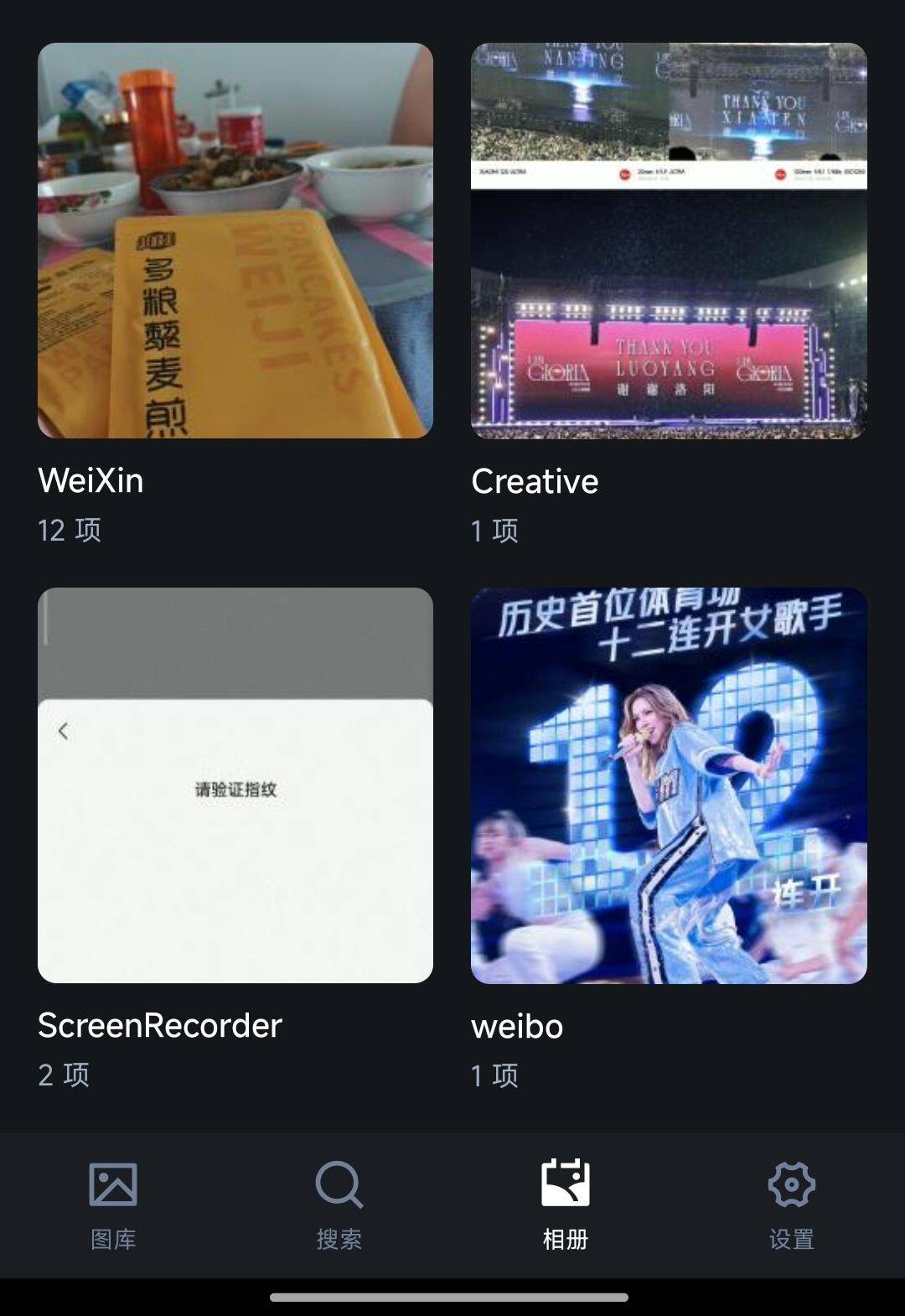
Task: Switch to the 图库 tab
Action: (113, 1205)
